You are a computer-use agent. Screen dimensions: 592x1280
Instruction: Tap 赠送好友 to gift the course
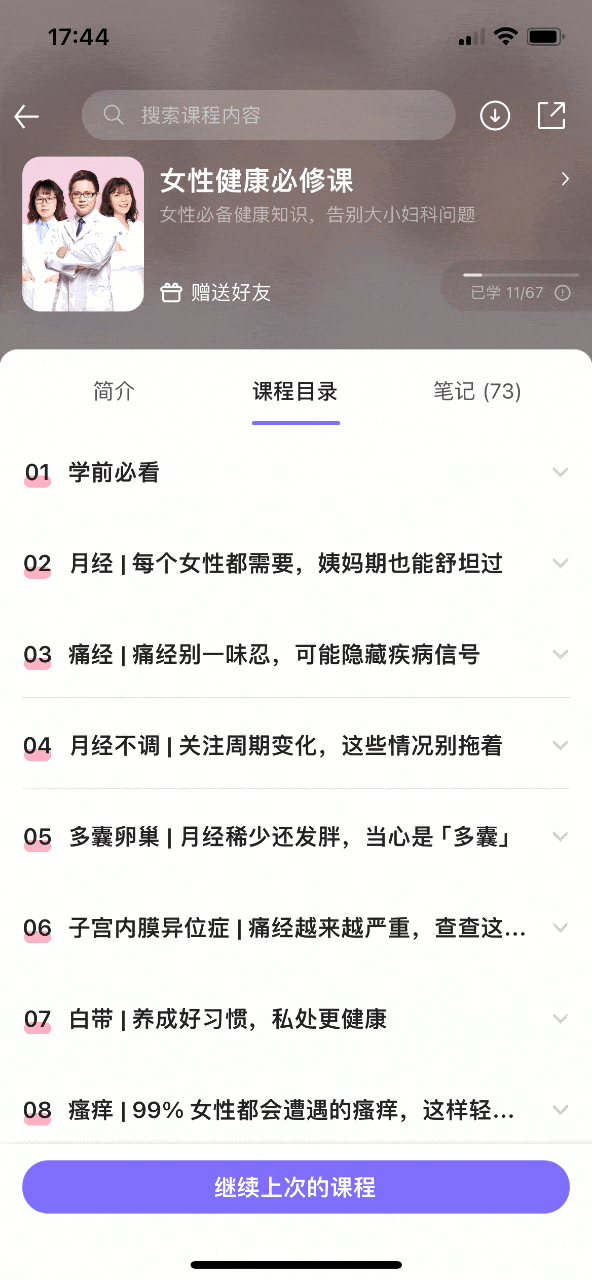tap(216, 292)
